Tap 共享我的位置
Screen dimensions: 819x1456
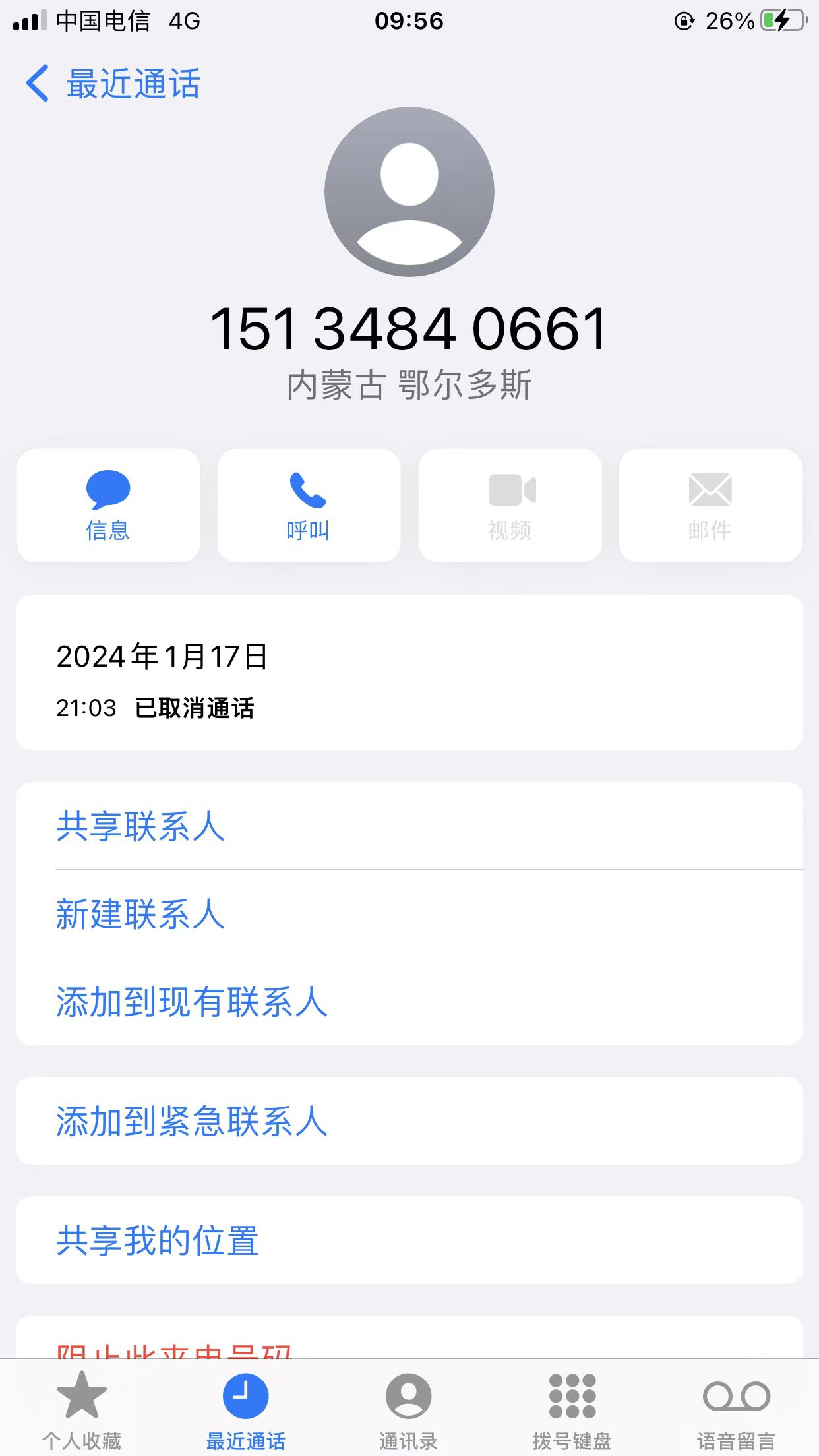[409, 1240]
